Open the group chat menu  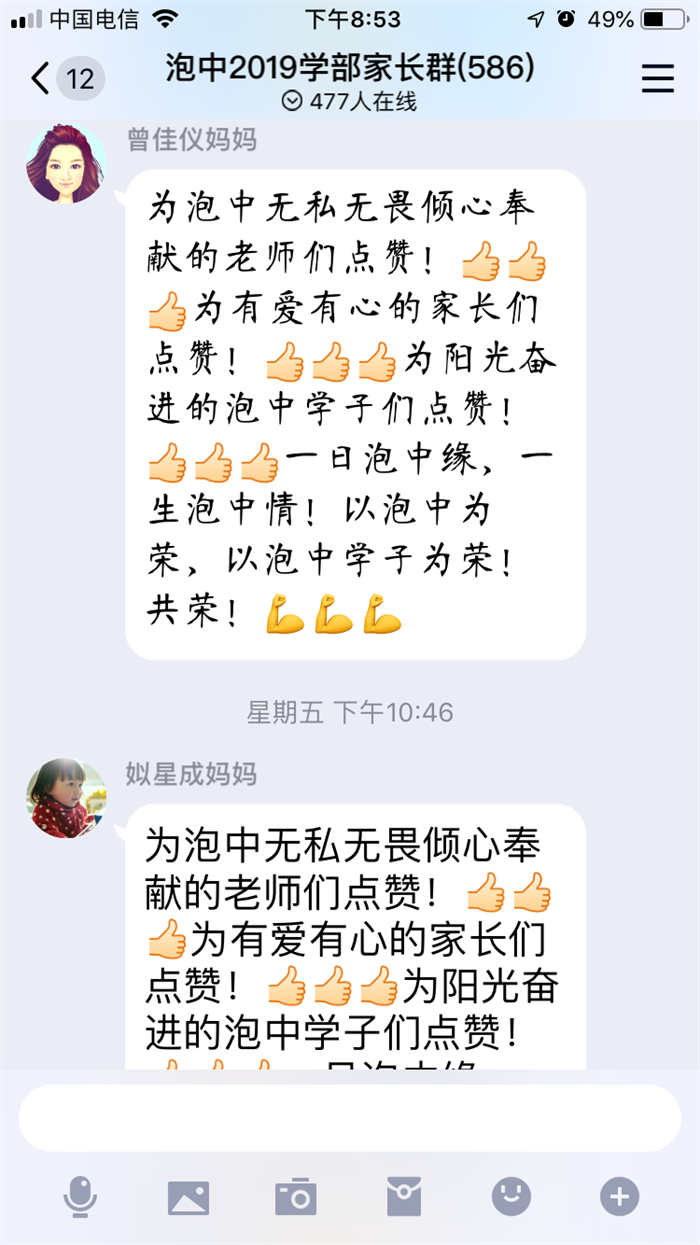click(657, 79)
